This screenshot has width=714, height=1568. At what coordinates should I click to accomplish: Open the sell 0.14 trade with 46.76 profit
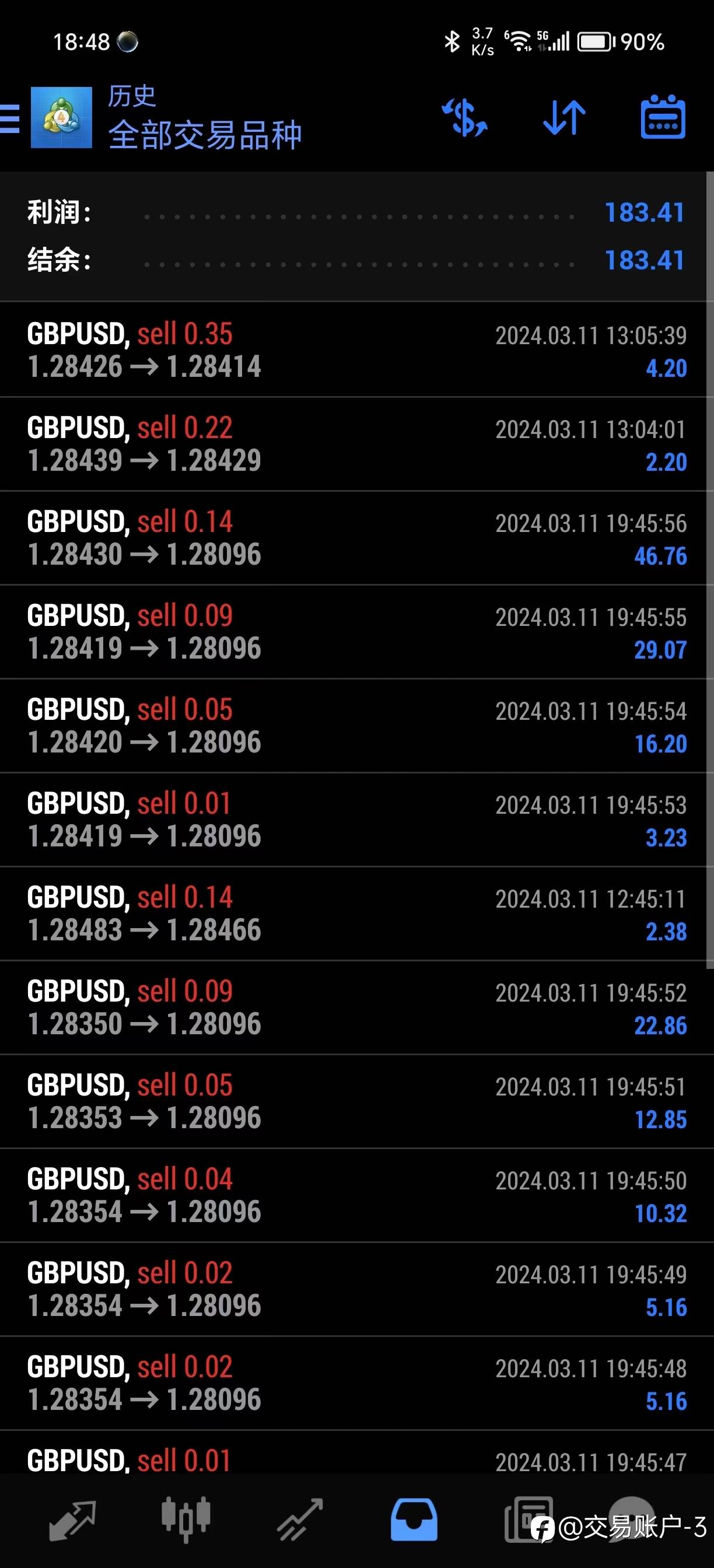[356, 537]
